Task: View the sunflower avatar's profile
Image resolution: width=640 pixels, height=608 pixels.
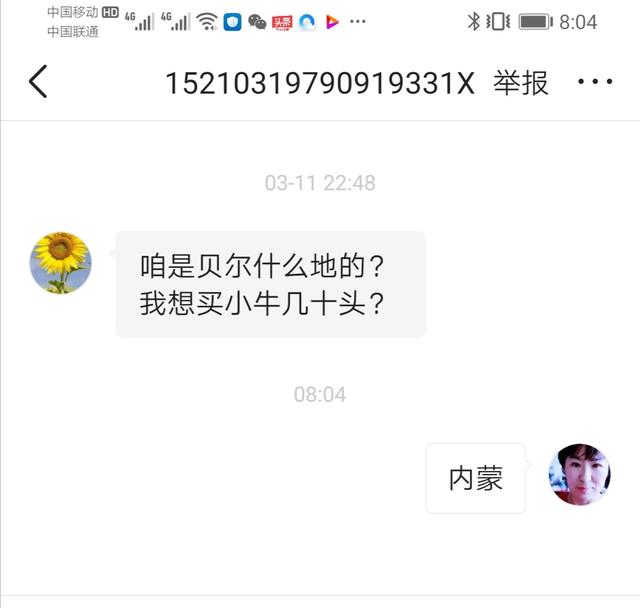Action: pyautogui.click(x=61, y=263)
